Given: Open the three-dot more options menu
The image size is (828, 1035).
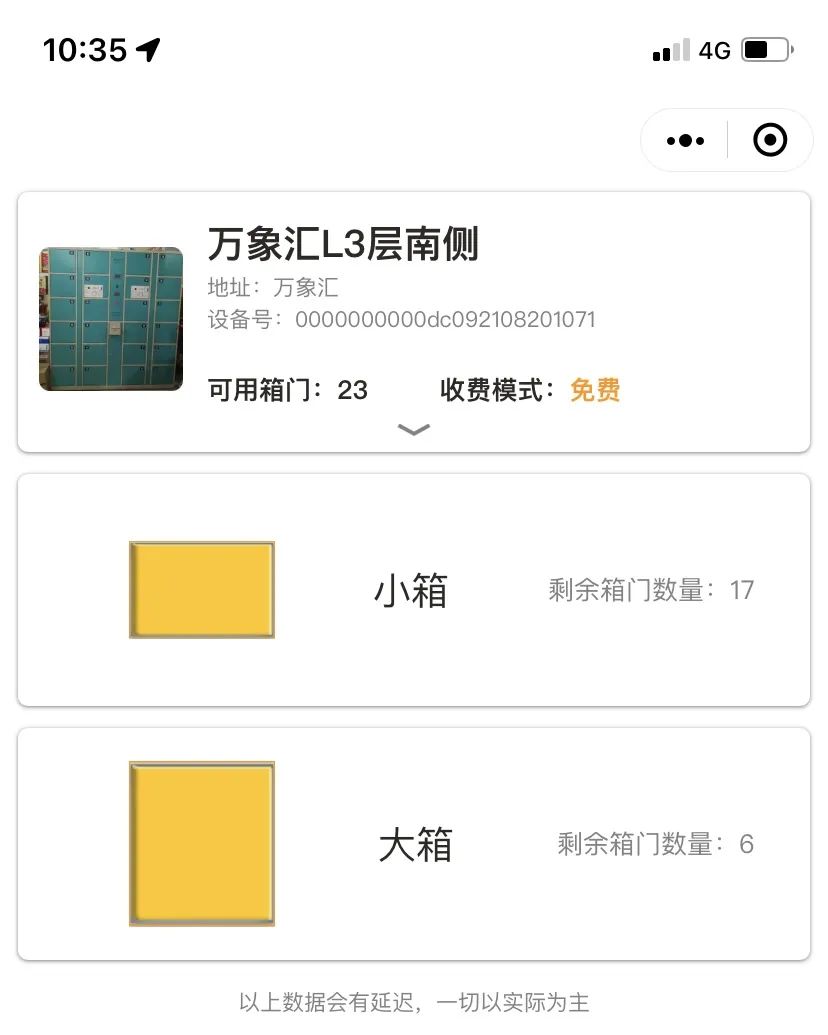Looking at the screenshot, I should (x=684, y=140).
